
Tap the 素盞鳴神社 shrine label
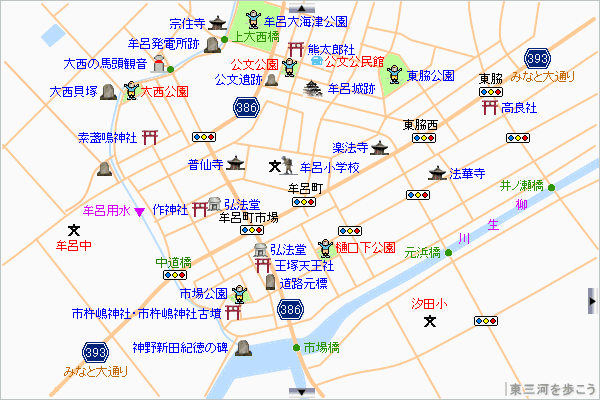point(106,136)
